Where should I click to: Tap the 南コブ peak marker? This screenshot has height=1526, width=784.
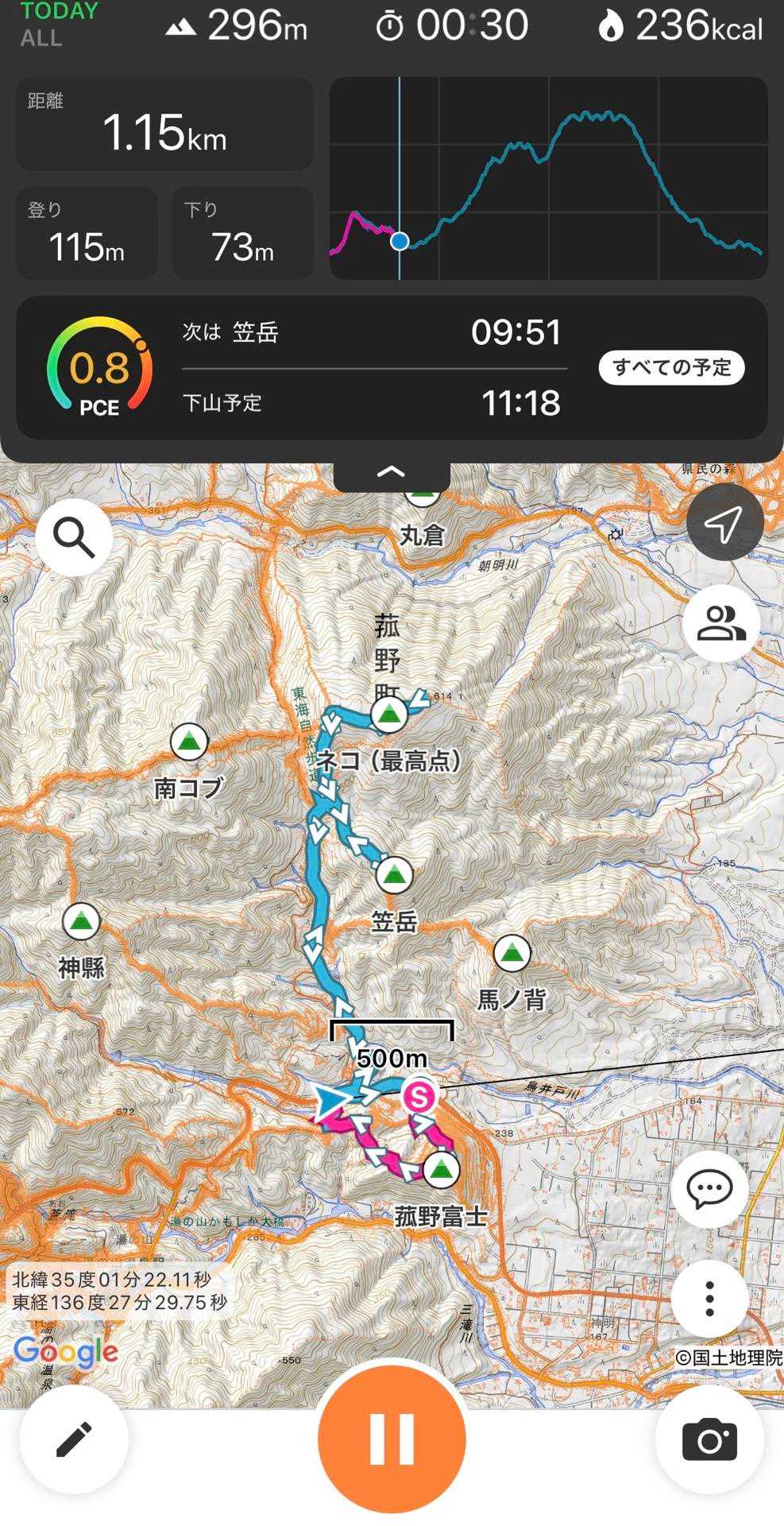click(x=189, y=742)
